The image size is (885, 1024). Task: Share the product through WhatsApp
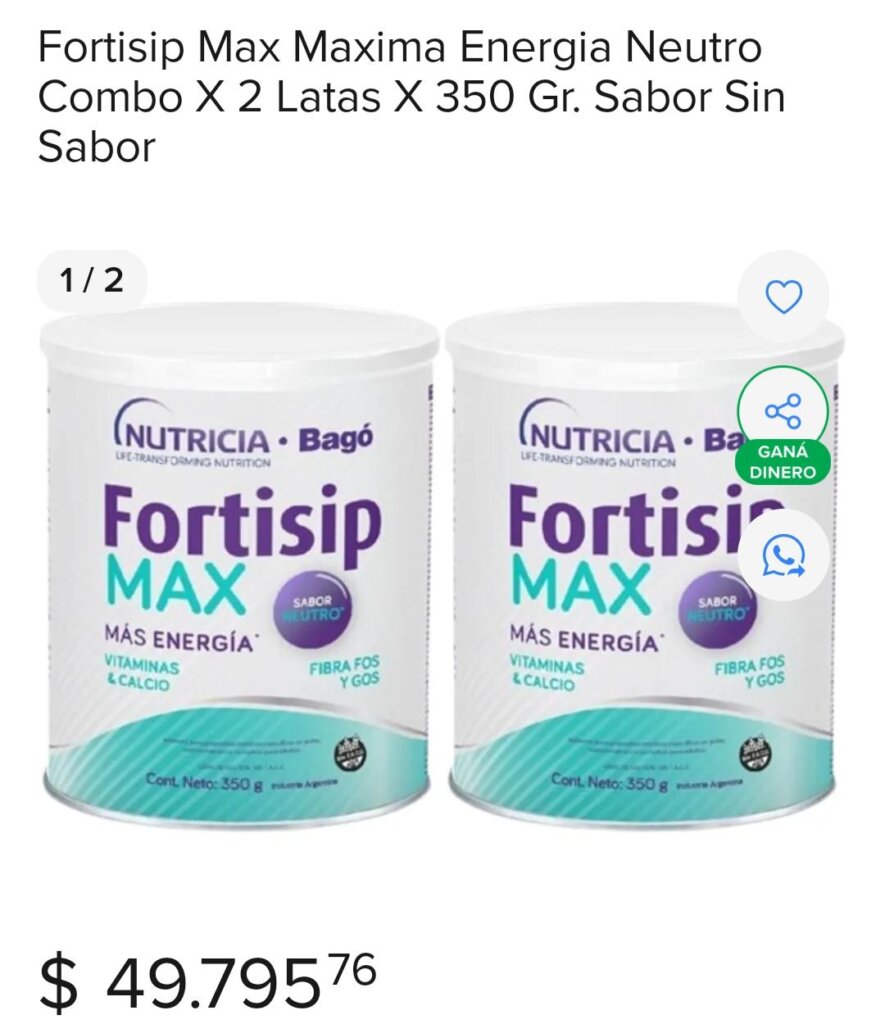coord(783,555)
